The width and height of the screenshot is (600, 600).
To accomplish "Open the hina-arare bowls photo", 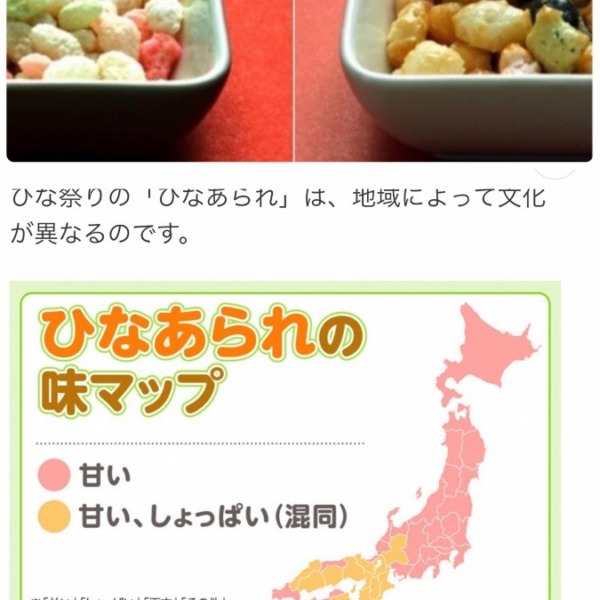I will point(299,80).
